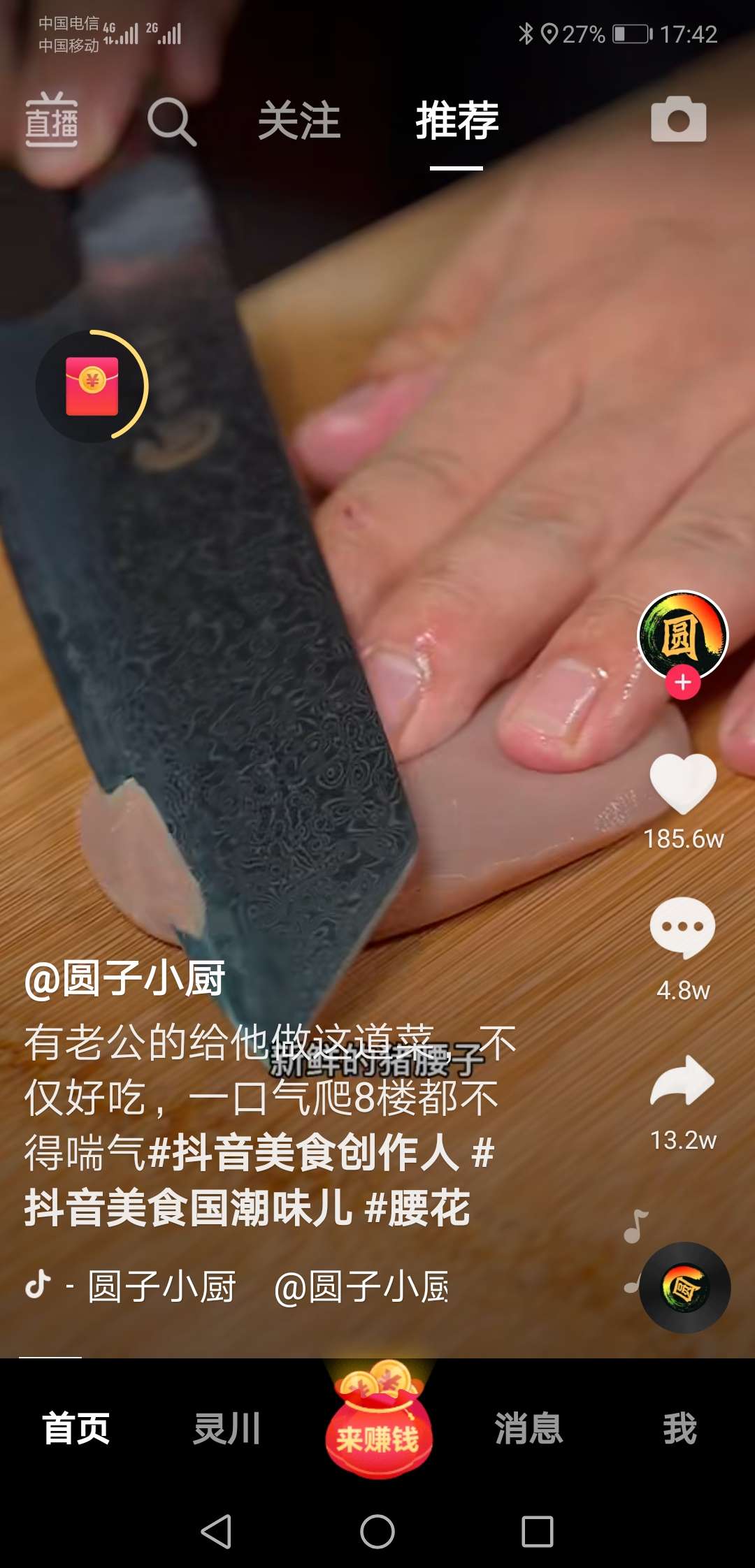Switch to the 灵川 tab

[x=227, y=1428]
